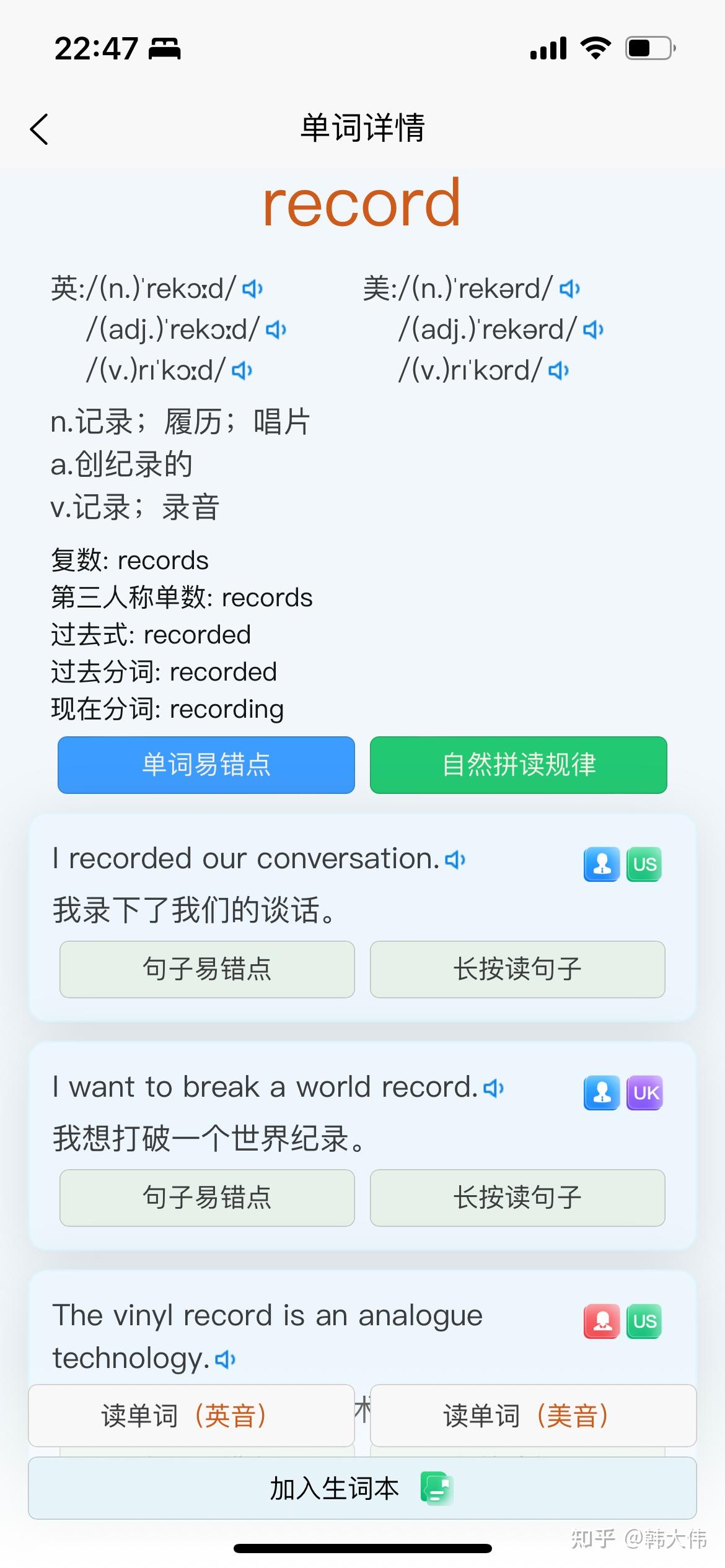
Task: Toggle the US accent badge on the first sentence
Action: click(x=643, y=865)
